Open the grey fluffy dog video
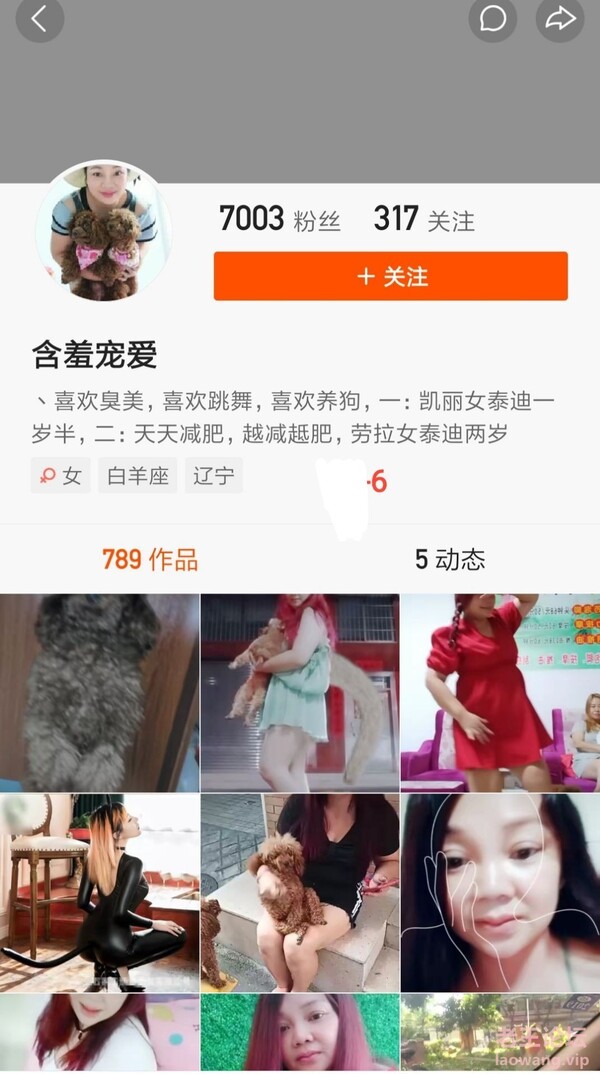Image resolution: width=600 pixels, height=1074 pixels. [99, 692]
